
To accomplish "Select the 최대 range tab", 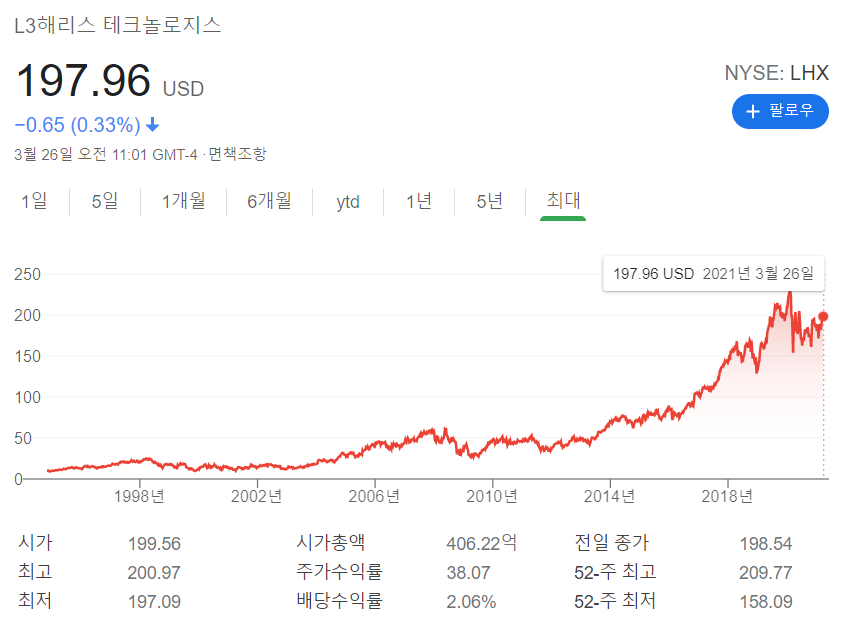I will pyautogui.click(x=563, y=201).
